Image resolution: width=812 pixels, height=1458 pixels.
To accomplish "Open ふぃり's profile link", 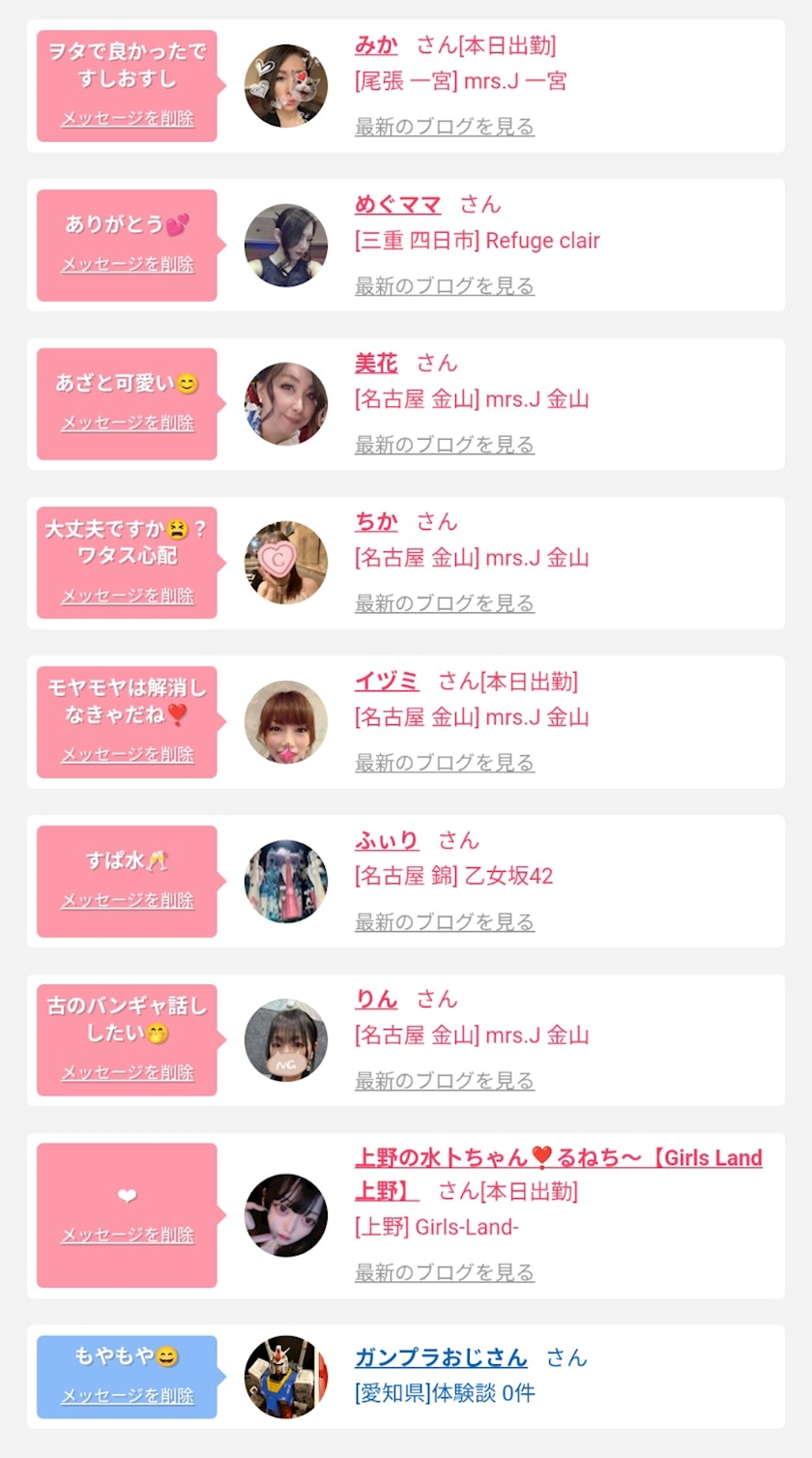I will coord(387,840).
